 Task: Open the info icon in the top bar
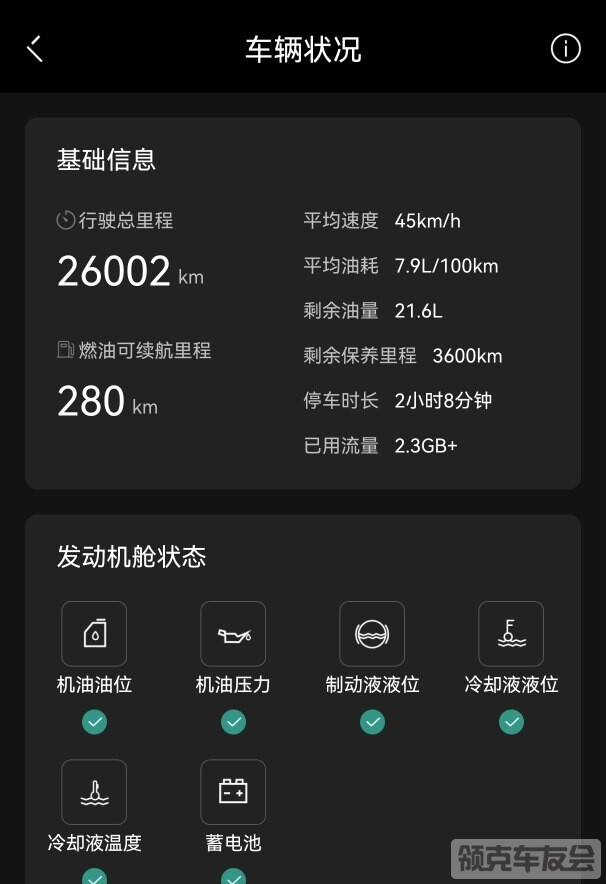[x=565, y=49]
